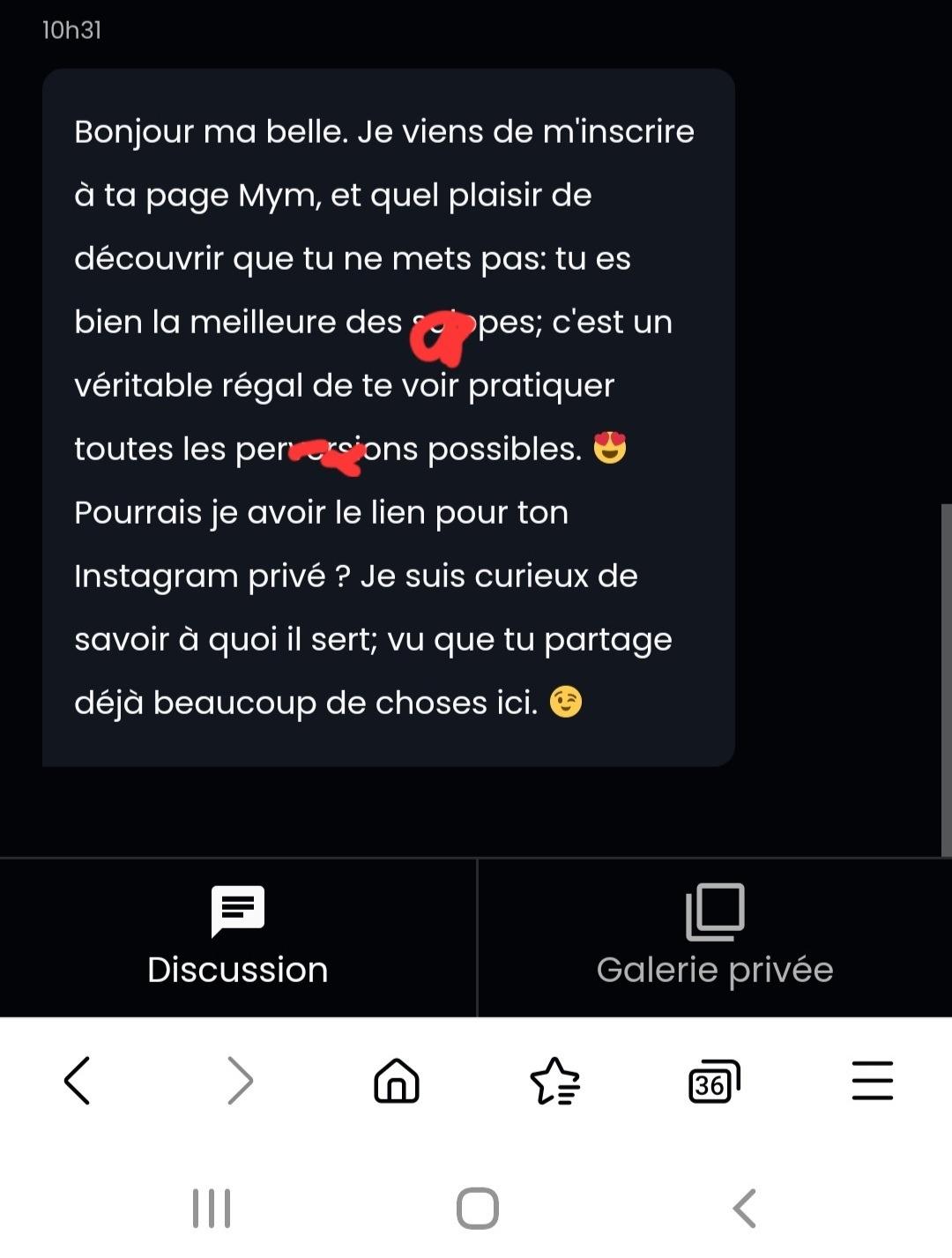
Task: Tap the winking emoji at message end
Action: [x=567, y=702]
